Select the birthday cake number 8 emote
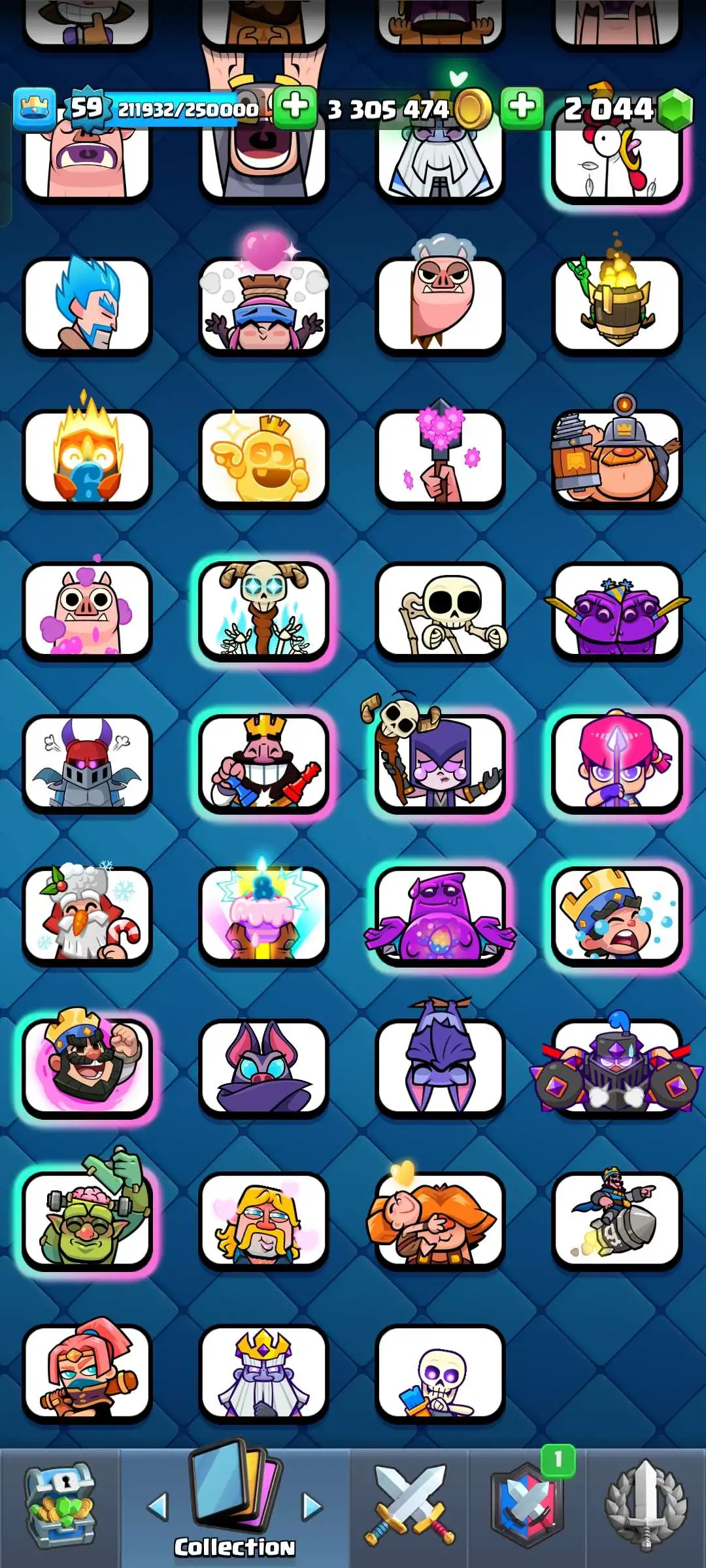 263,915
